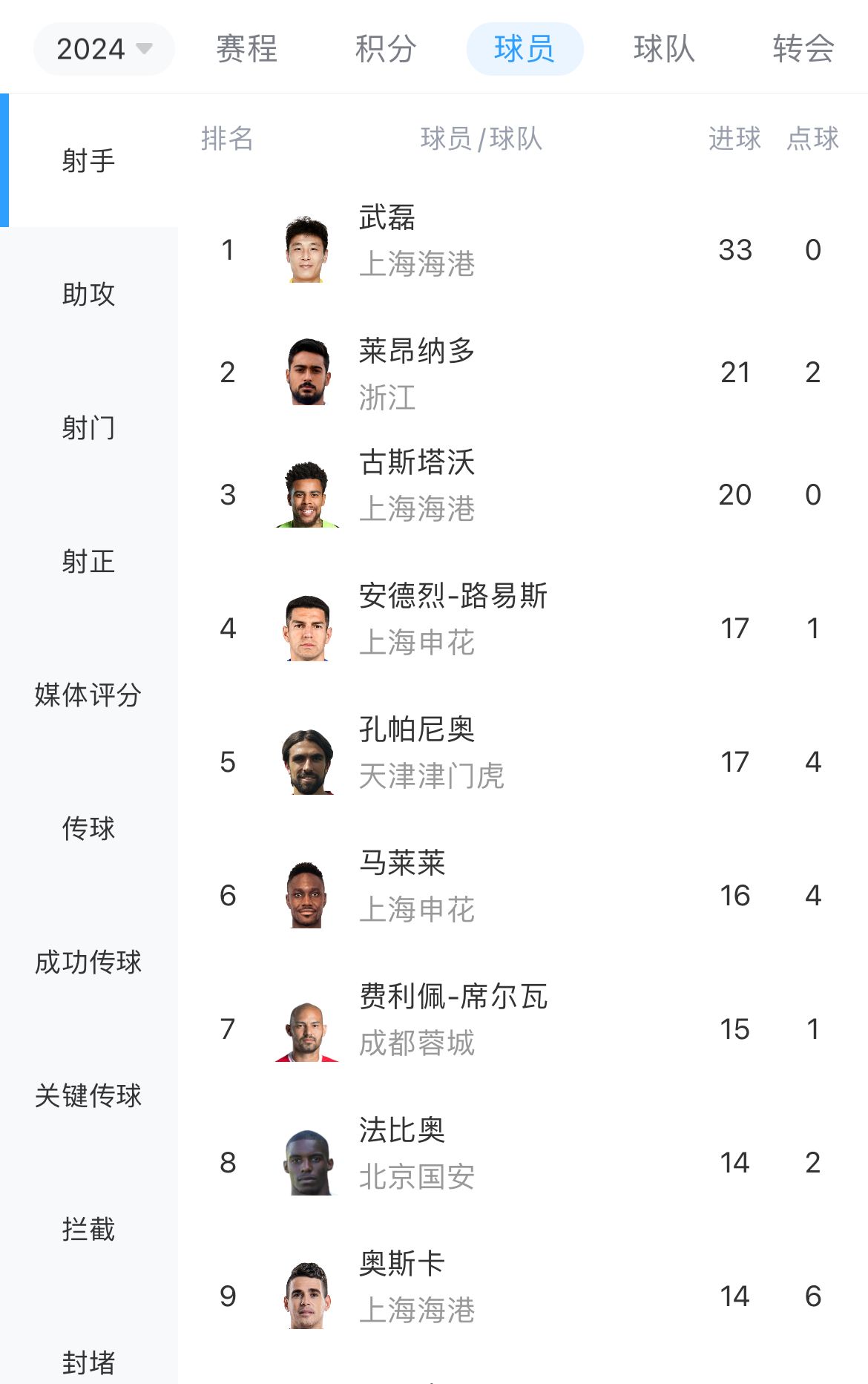Open the 成功传球 ranking
This screenshot has width=868, height=1384.
89,962
